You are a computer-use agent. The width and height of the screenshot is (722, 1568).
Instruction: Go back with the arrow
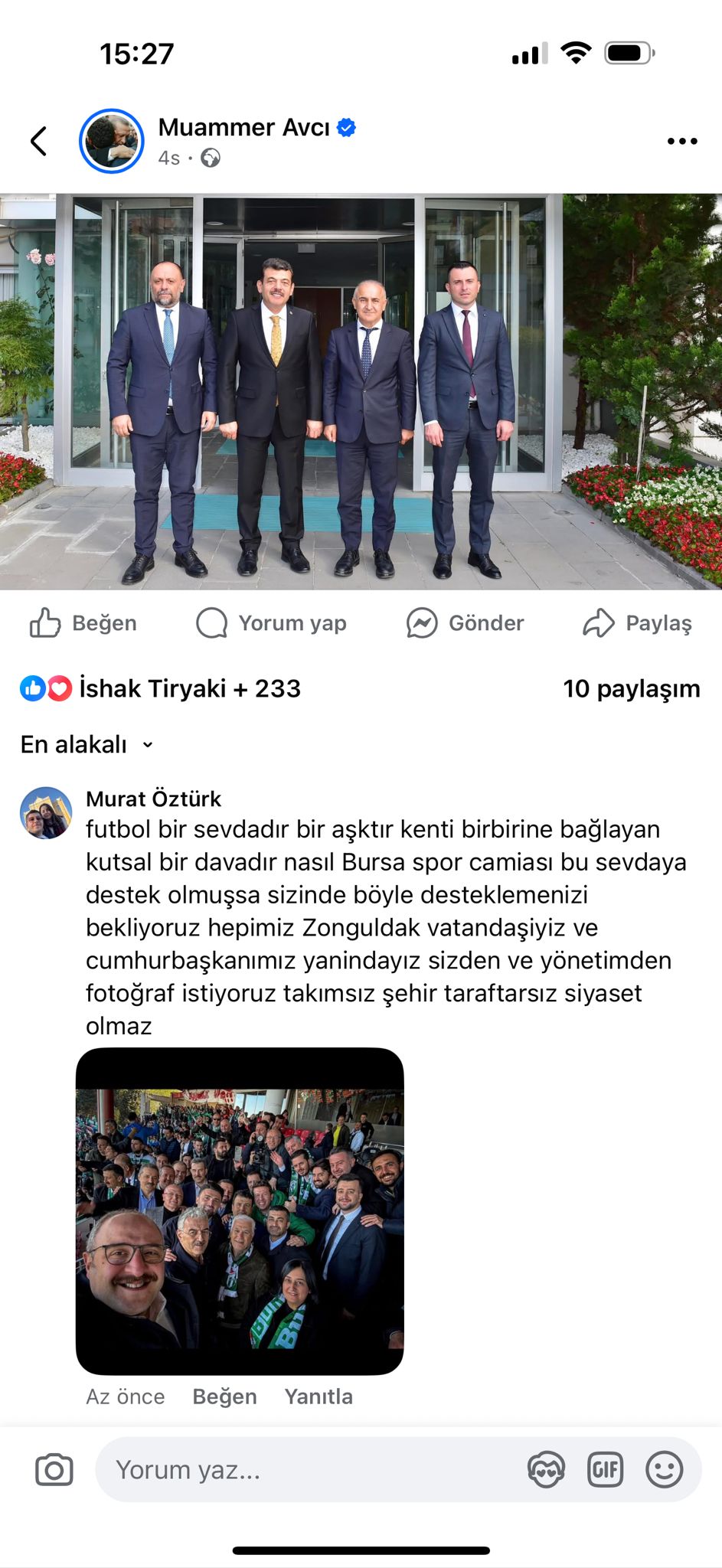click(39, 142)
